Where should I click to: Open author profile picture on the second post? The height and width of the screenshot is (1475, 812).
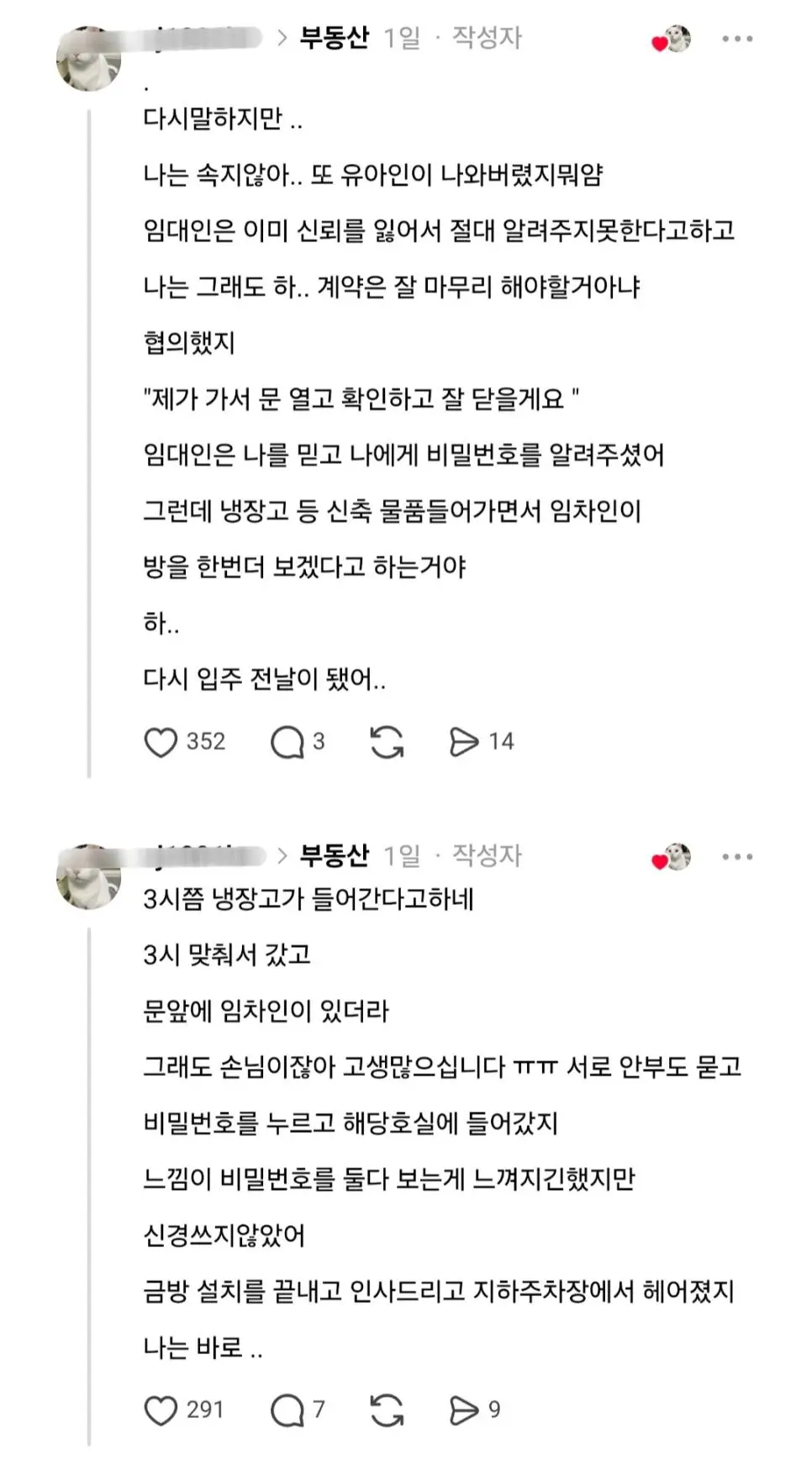click(x=89, y=877)
